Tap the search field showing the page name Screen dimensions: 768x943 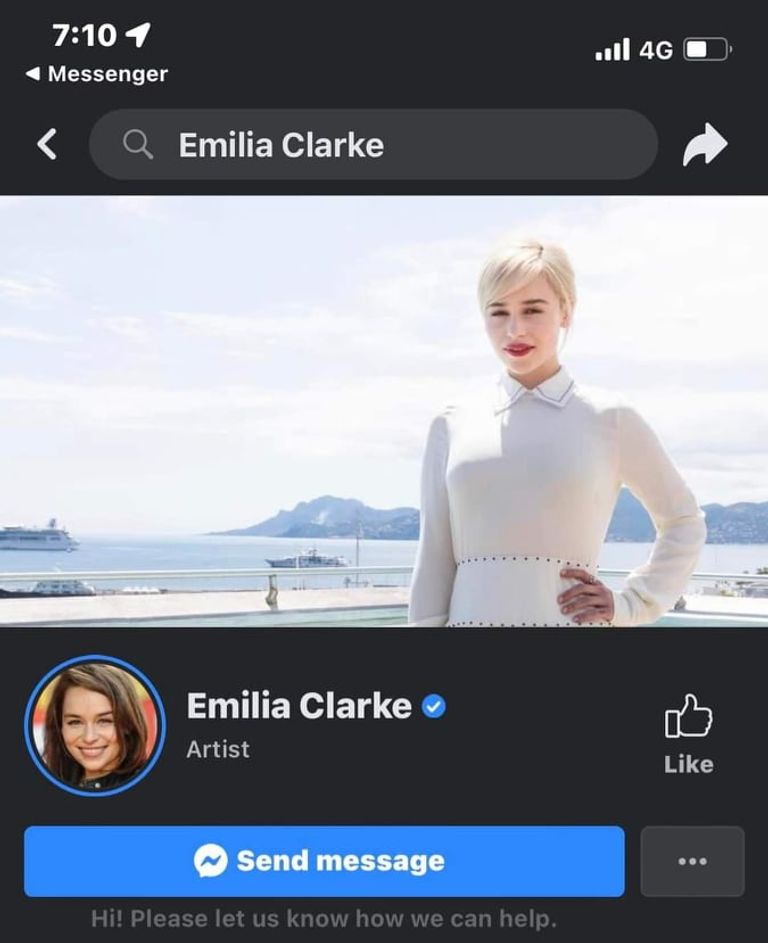pyautogui.click(x=373, y=145)
